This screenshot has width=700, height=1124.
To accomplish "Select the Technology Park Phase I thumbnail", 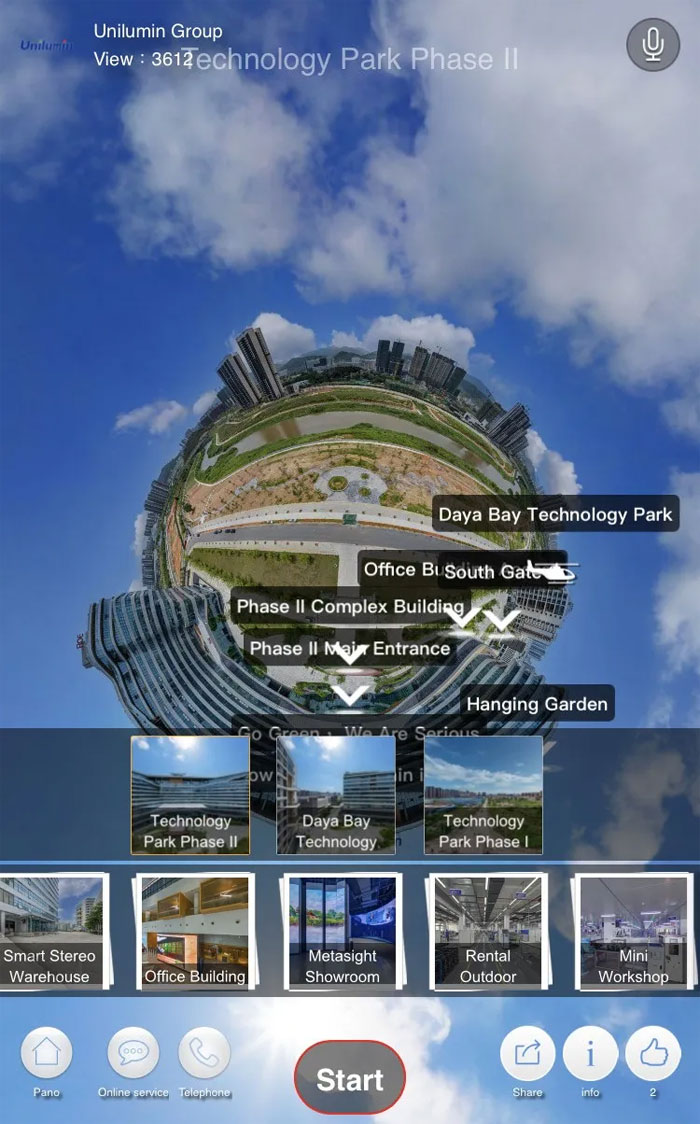I will pyautogui.click(x=483, y=795).
